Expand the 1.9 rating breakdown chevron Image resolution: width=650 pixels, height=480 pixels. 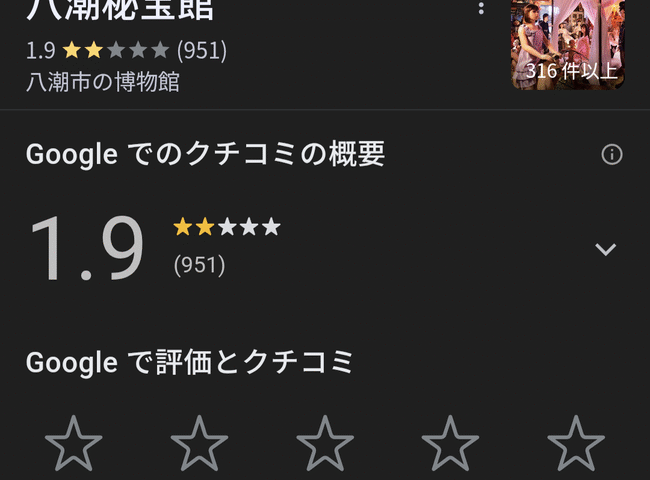click(605, 249)
